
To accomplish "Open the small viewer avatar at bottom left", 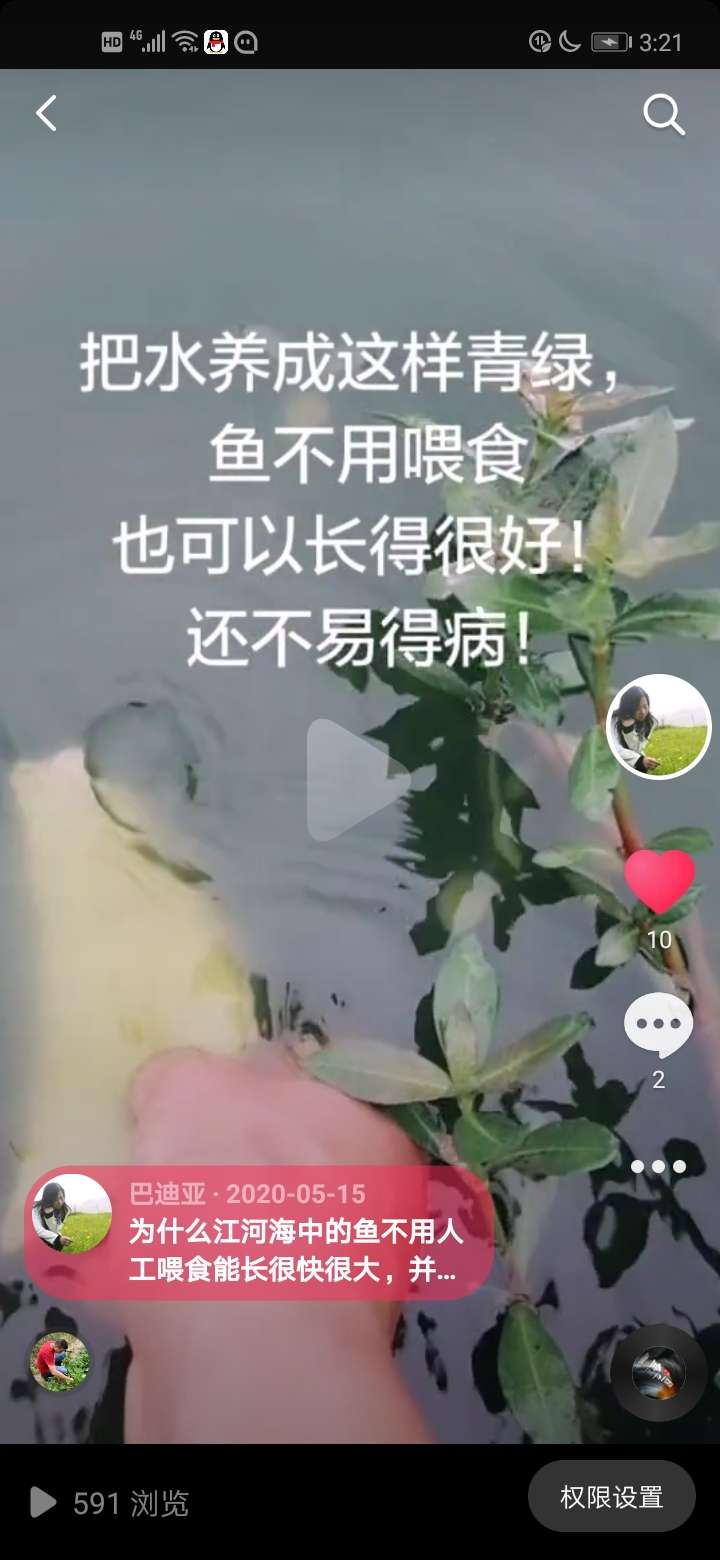I will coord(59,1361).
